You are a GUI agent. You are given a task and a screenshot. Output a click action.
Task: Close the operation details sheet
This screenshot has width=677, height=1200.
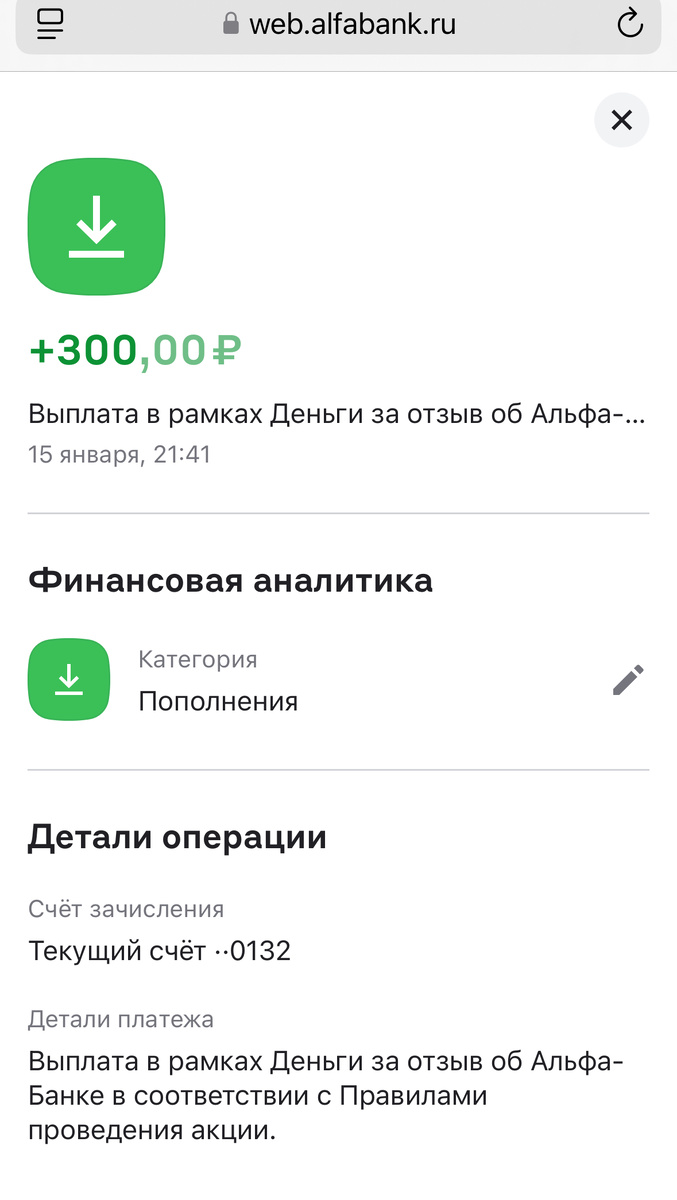621,121
